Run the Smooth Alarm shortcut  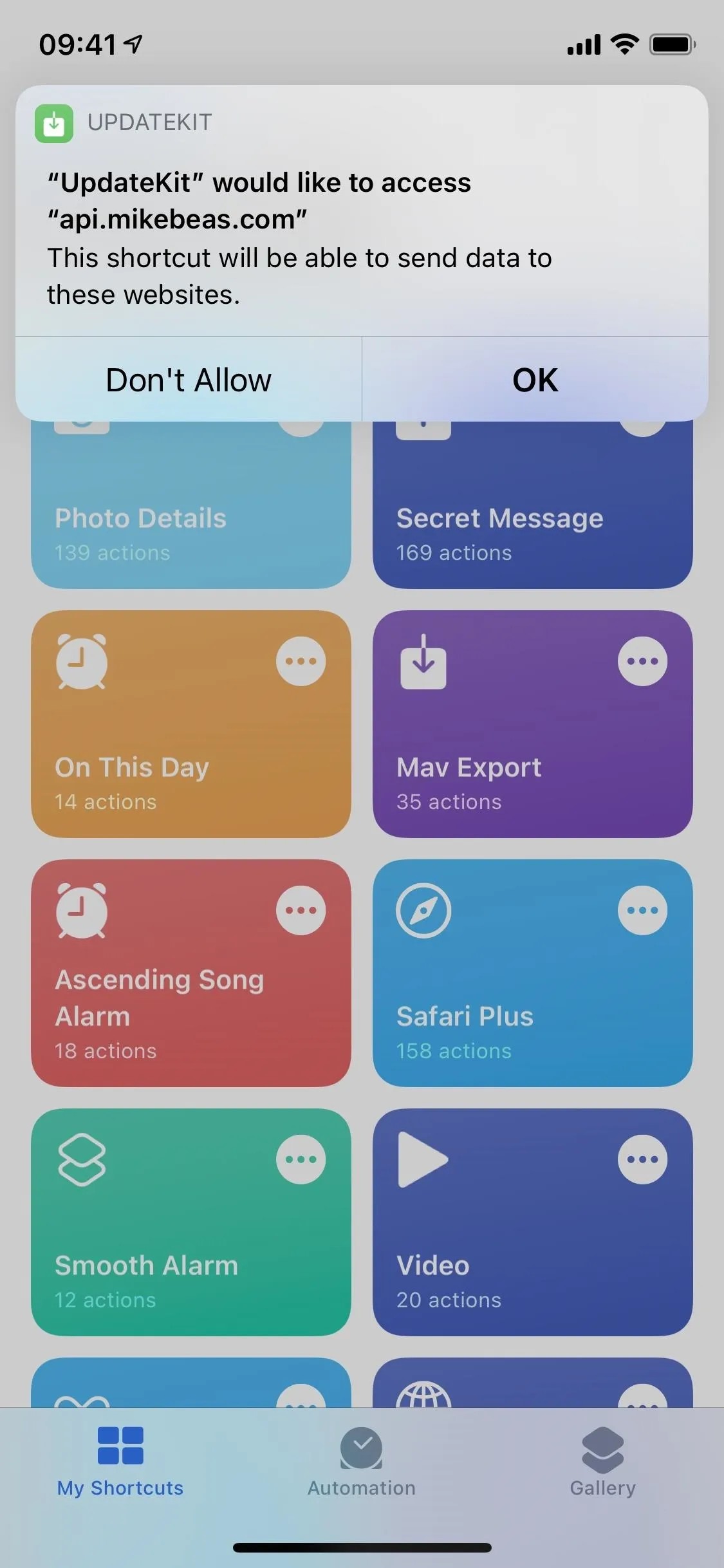191,1222
